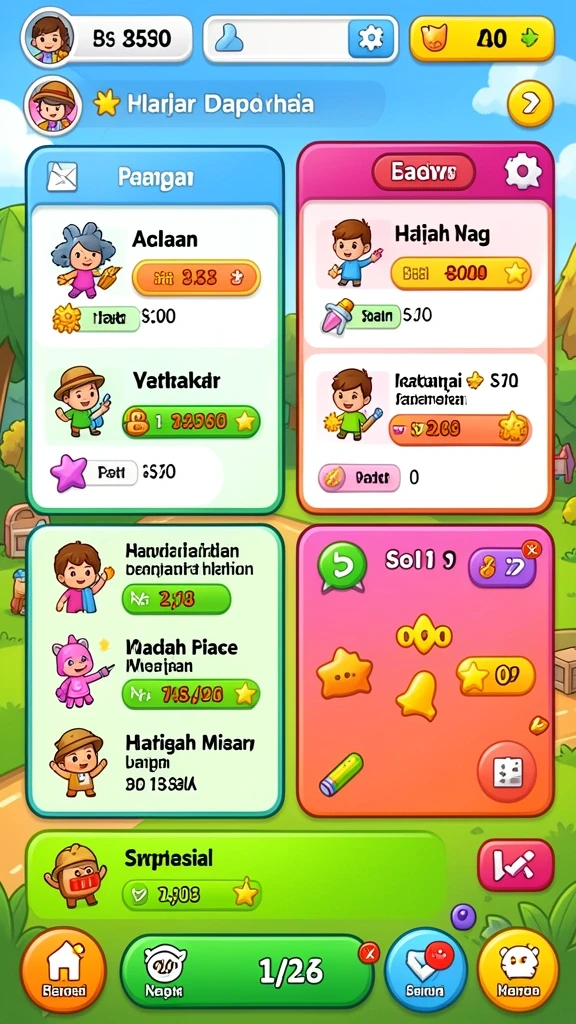Viewport: 576px width, 1024px height.
Task: Tap the yellow 8000 button under Hajah Nag
Action: 460,274
